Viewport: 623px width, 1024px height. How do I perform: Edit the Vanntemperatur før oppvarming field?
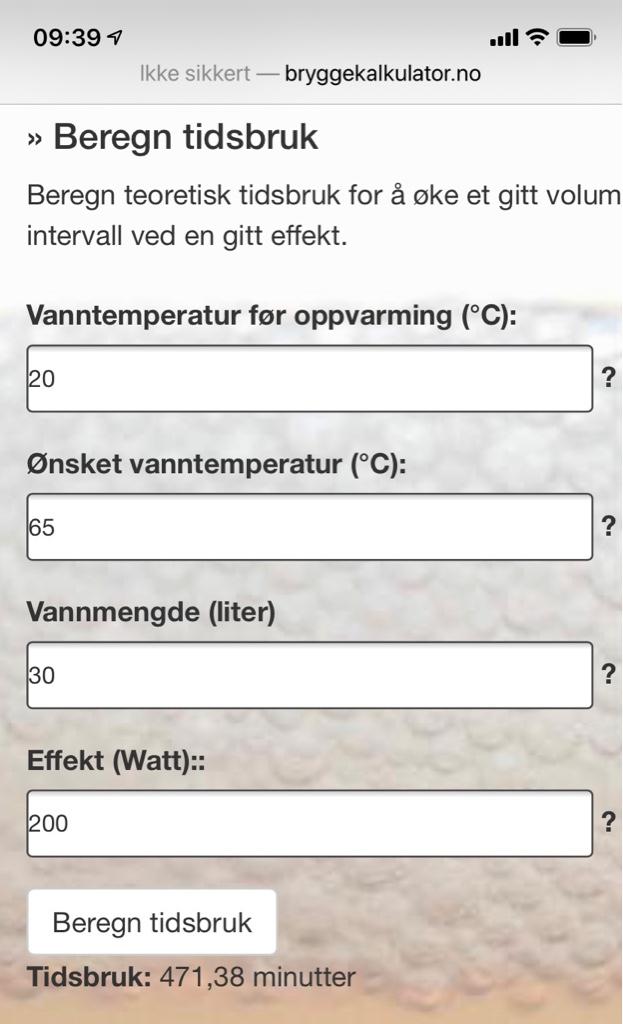click(x=309, y=378)
